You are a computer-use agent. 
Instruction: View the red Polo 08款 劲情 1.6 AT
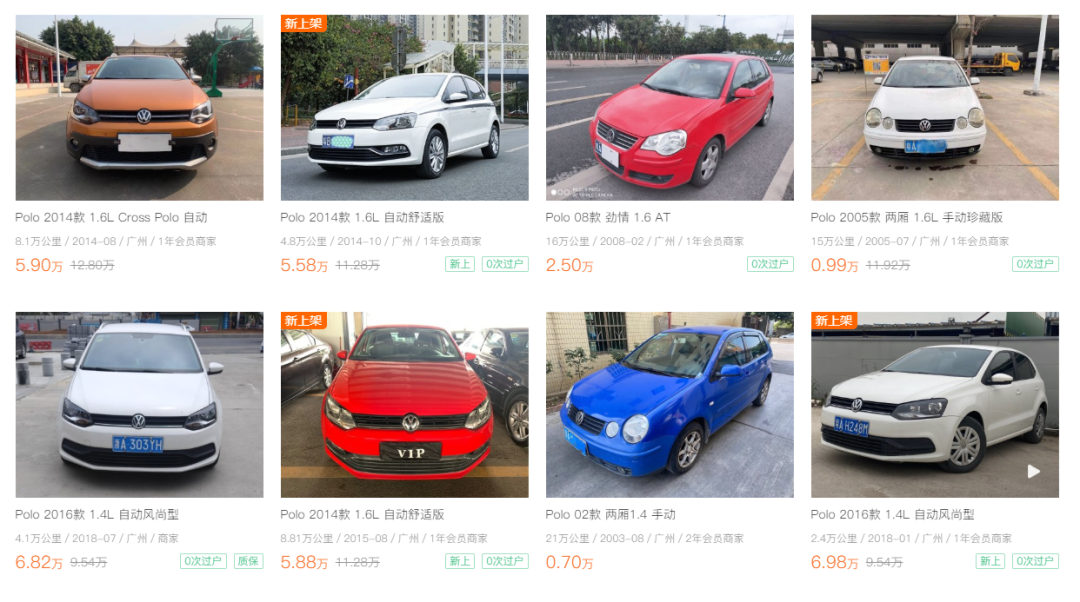(x=669, y=108)
